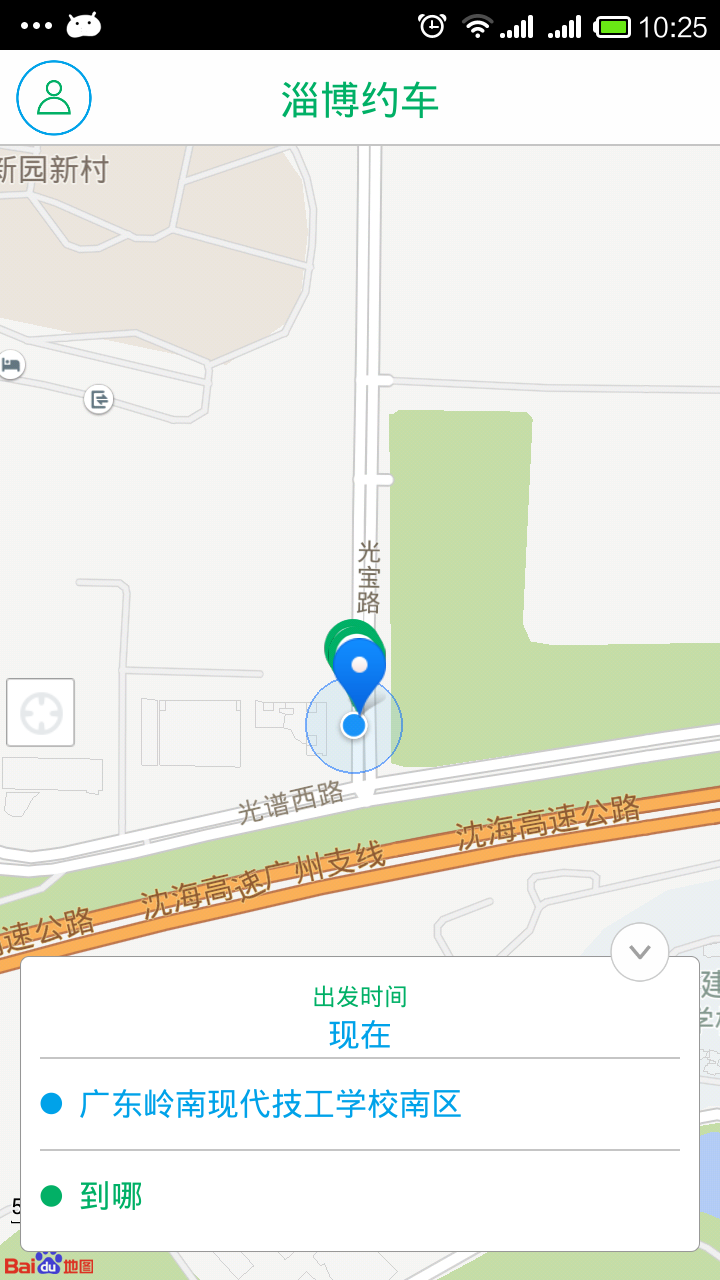Image resolution: width=720 pixels, height=1280 pixels.
Task: Recenter map on my current location
Action: [x=41, y=713]
